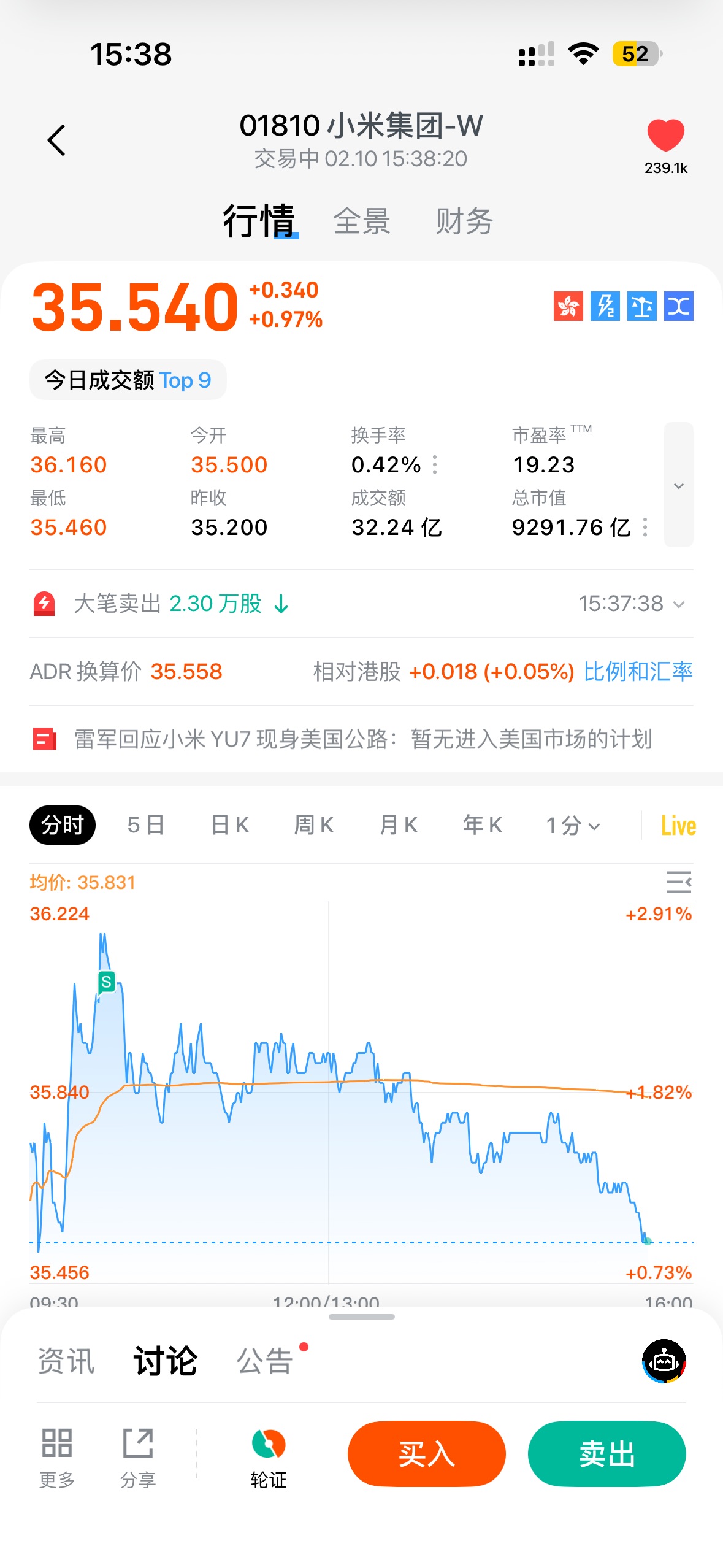Select the 月K chart view
The width and height of the screenshot is (723, 1568).
coord(399,825)
